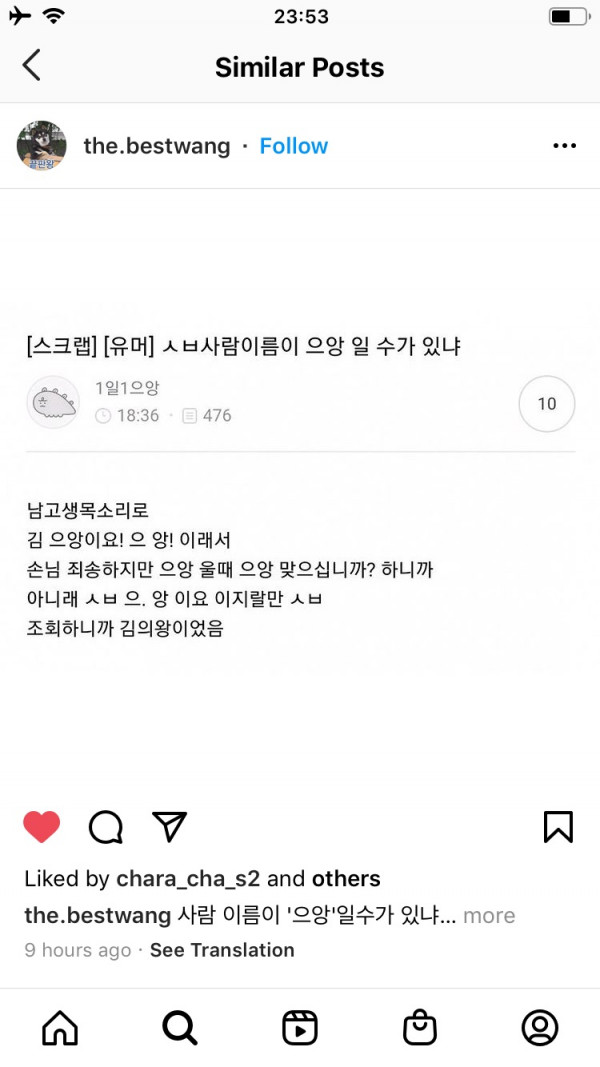
Task: Tap See Translation under the caption
Action: [222, 950]
